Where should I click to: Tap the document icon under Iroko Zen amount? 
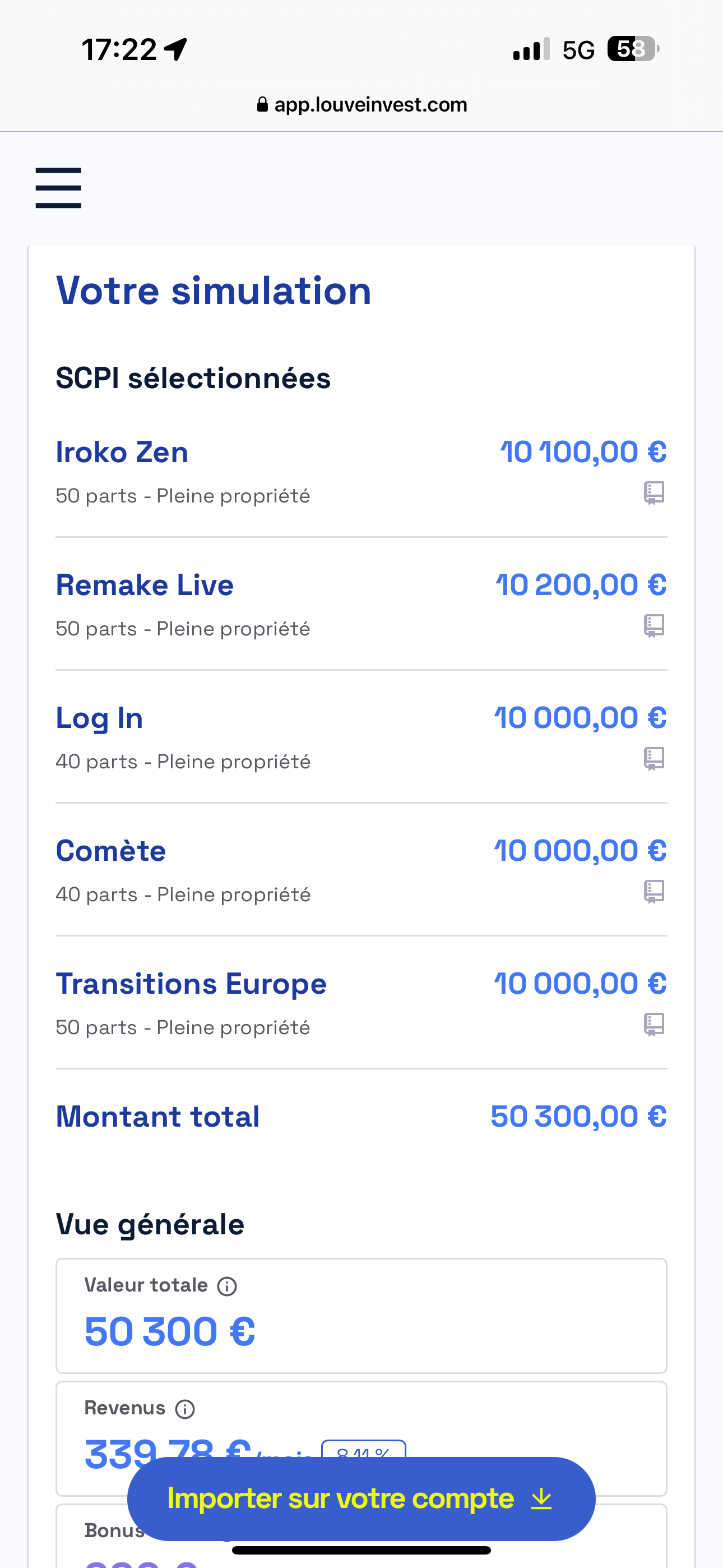tap(654, 493)
